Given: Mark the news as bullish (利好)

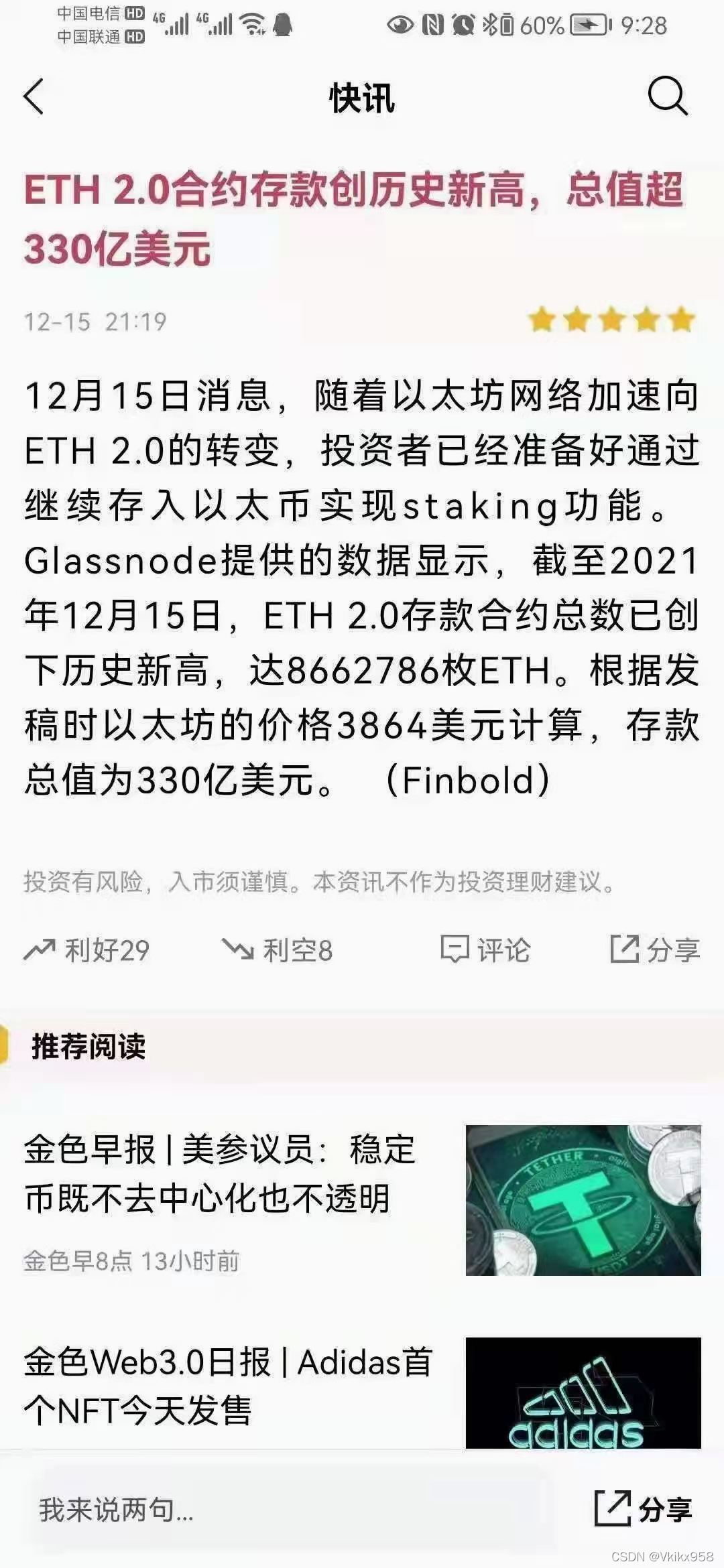Looking at the screenshot, I should click(87, 950).
